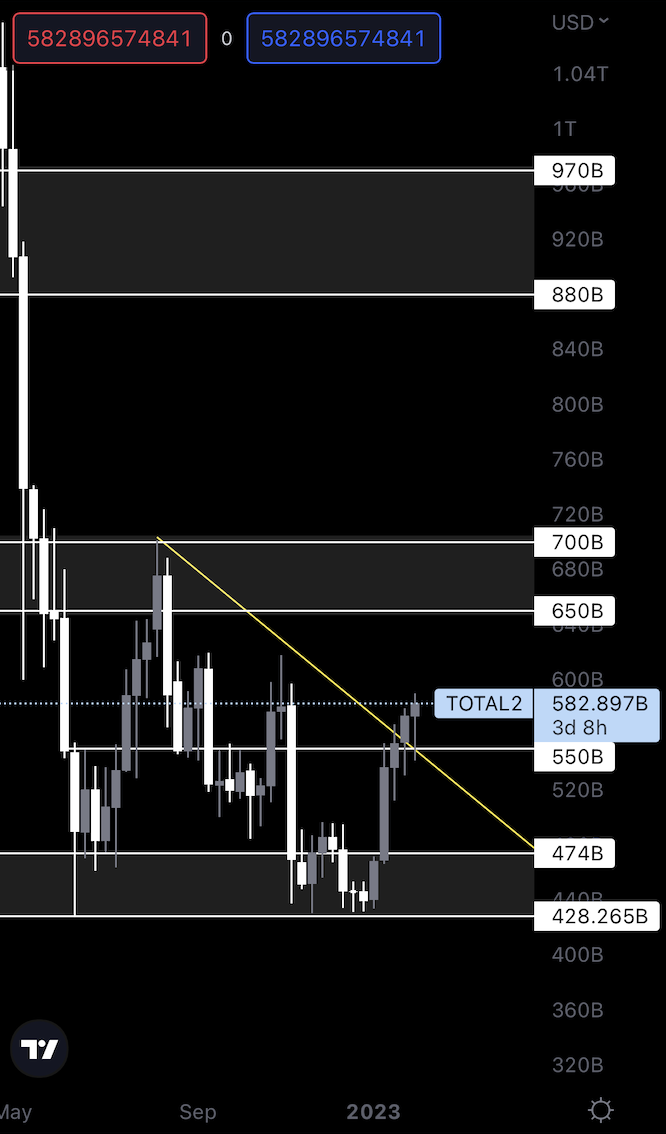Open the USD currency dropdown
This screenshot has height=1134, width=666.
point(581,22)
